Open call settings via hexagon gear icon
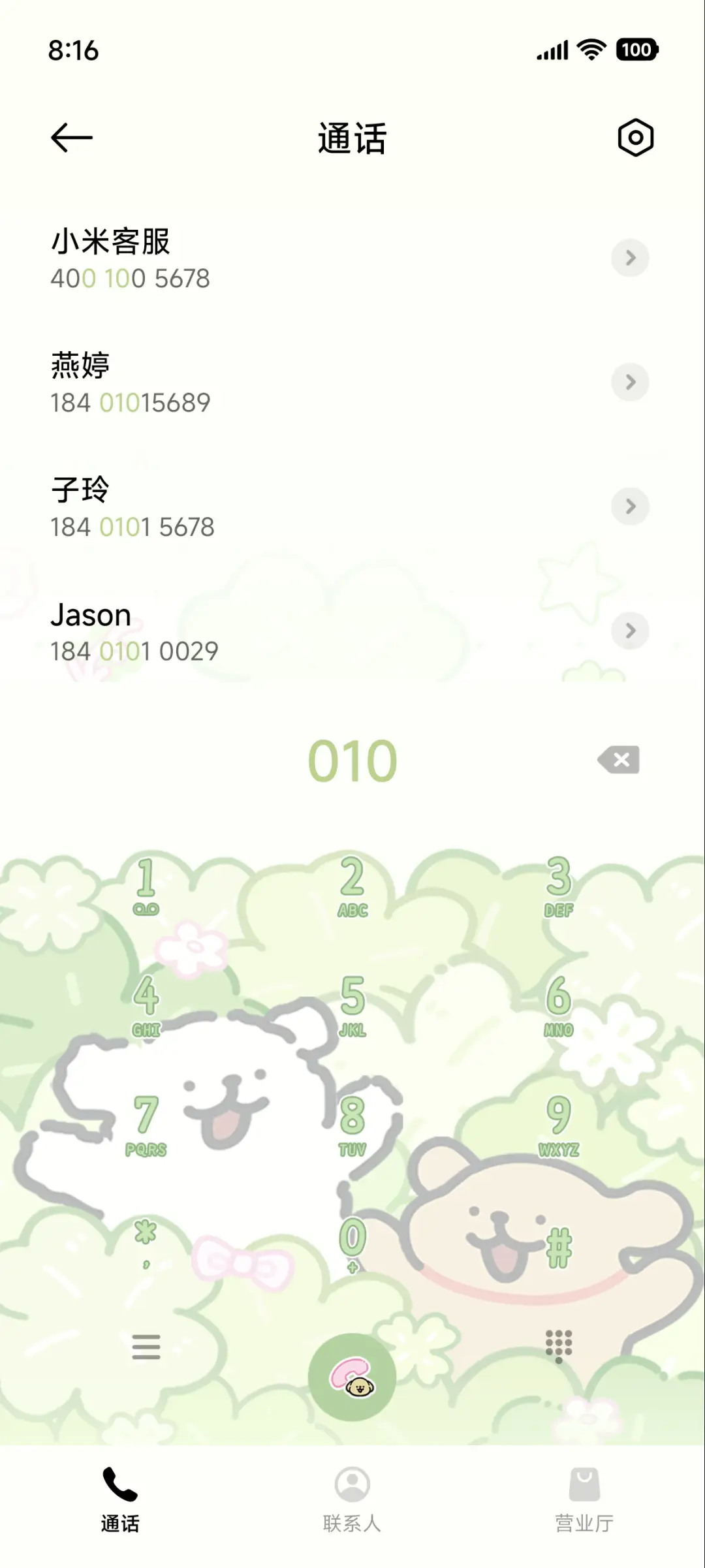 [632, 138]
